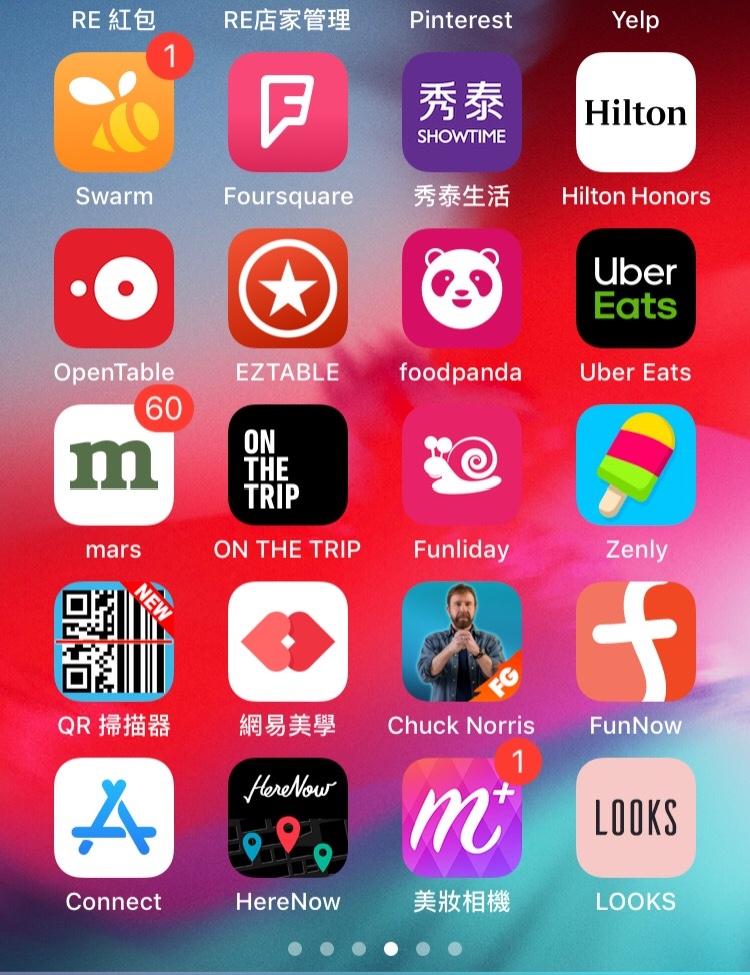750x975 pixels.
Task: Open the foodpanda app
Action: coord(462,289)
